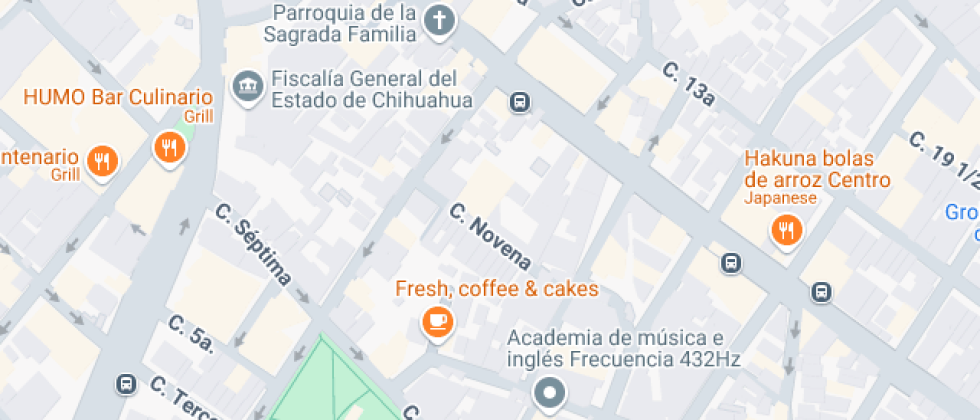Open the Parroquia de la Sagrada Familia marker
This screenshot has width=980, height=420.
438,20
